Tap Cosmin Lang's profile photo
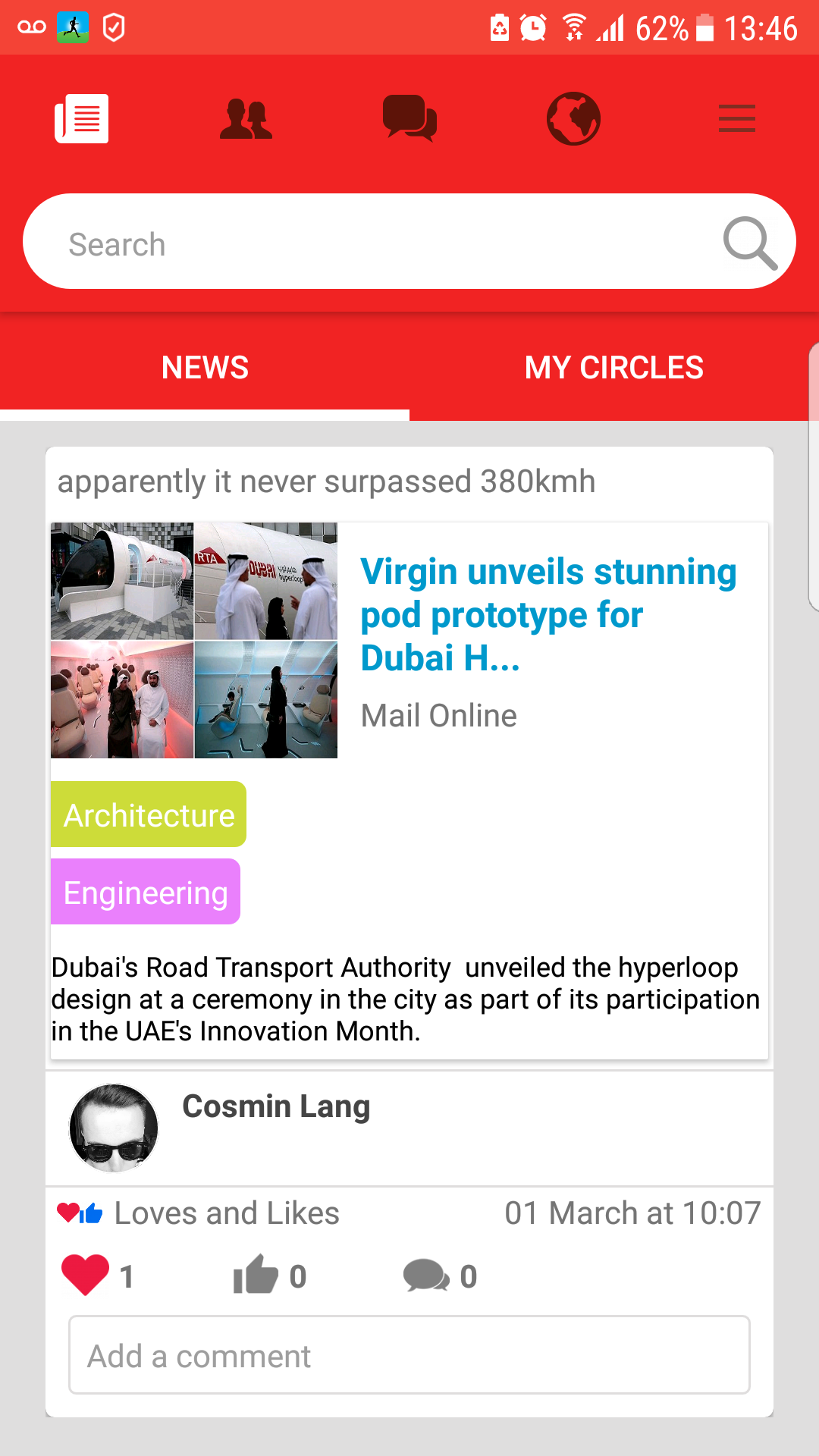 [114, 1128]
